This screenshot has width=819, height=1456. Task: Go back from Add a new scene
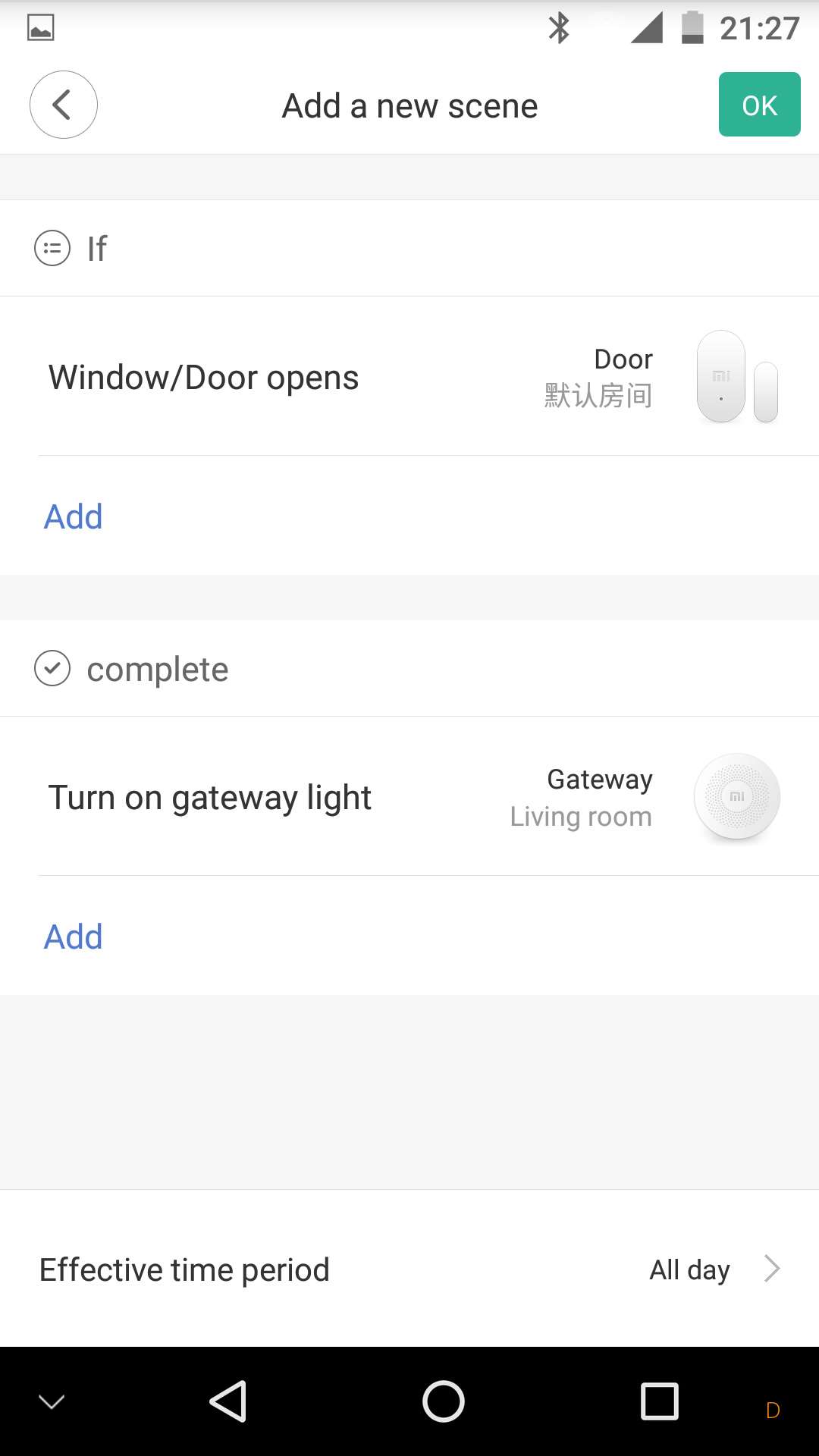[63, 105]
